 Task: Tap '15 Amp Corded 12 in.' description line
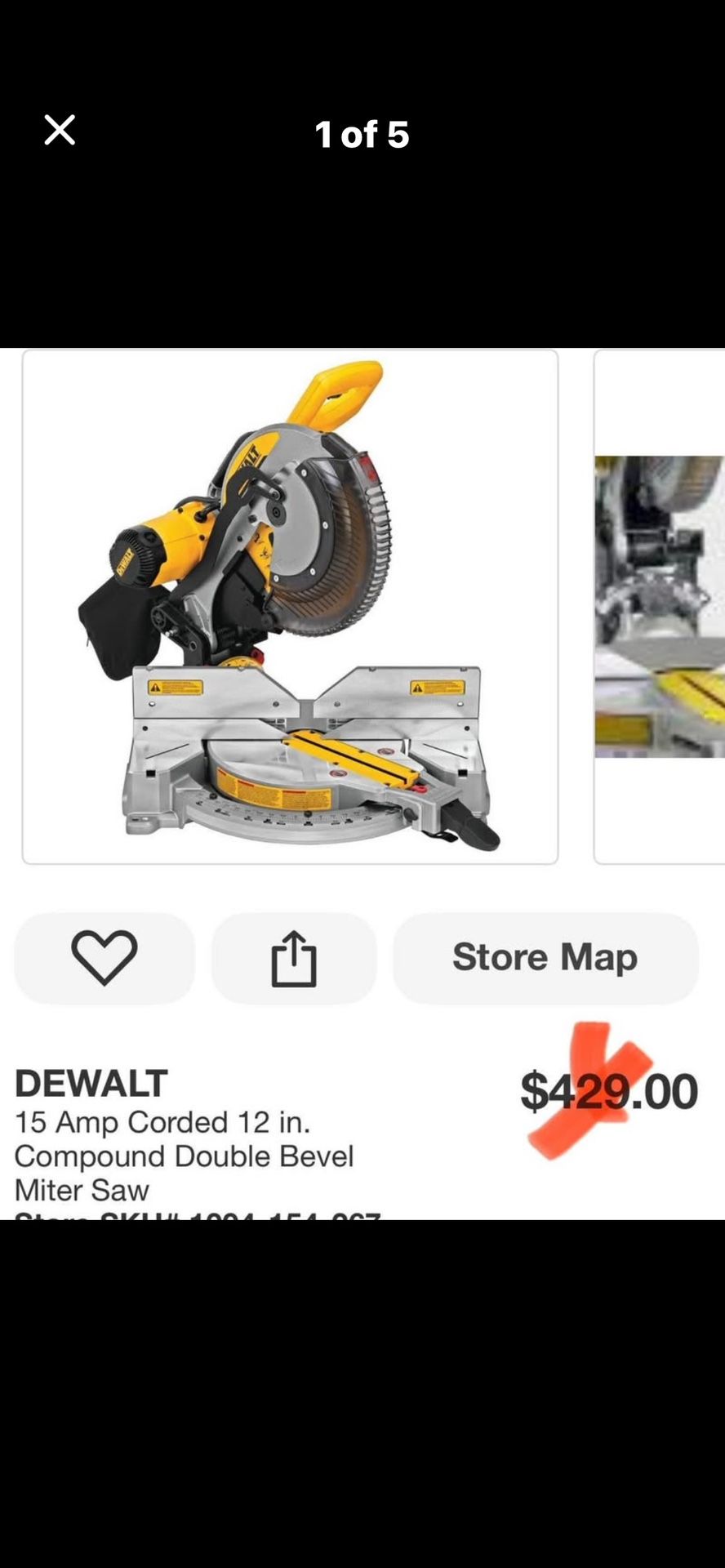click(161, 1122)
